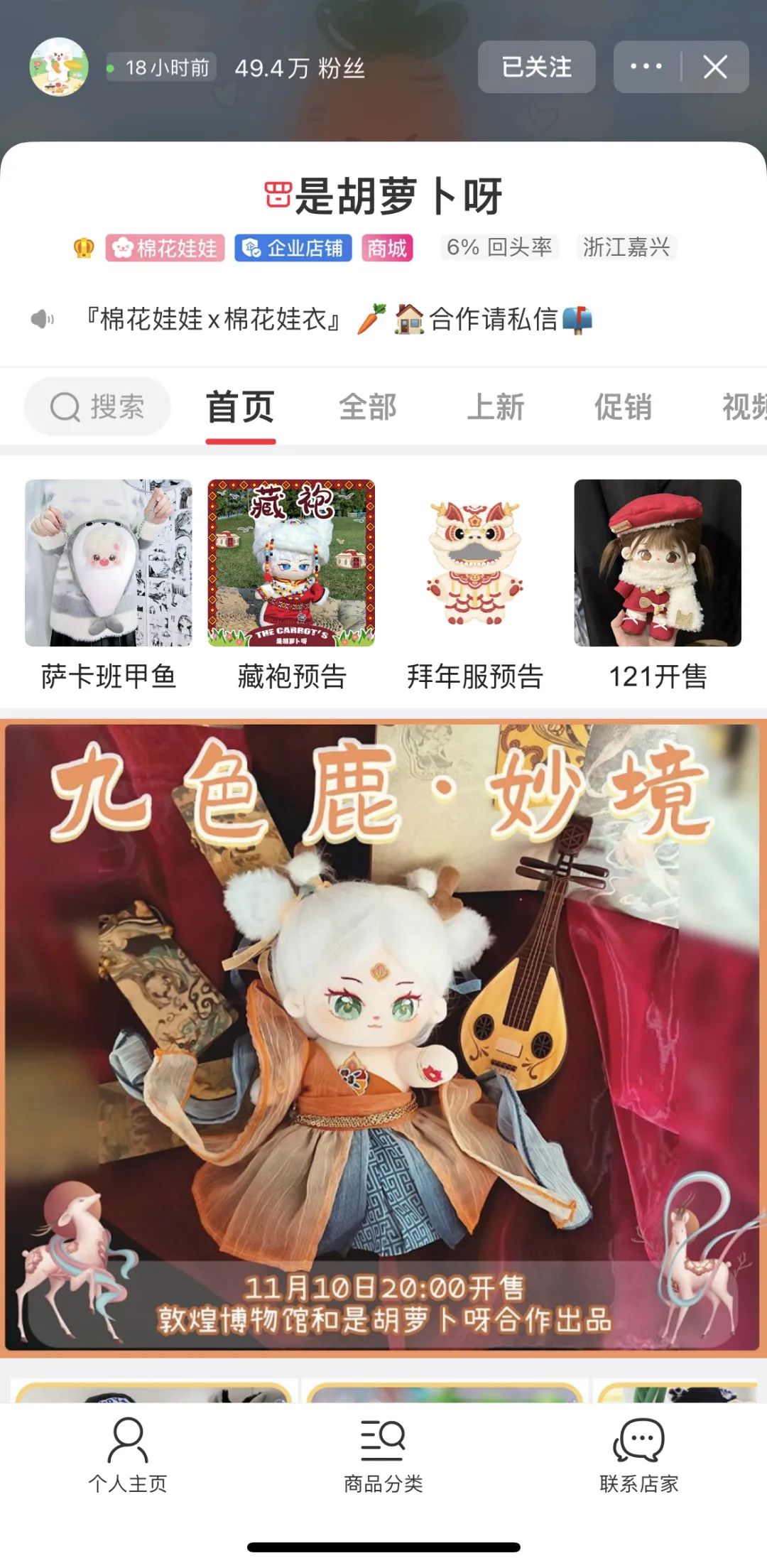Tap the 搜索 search box

97,406
